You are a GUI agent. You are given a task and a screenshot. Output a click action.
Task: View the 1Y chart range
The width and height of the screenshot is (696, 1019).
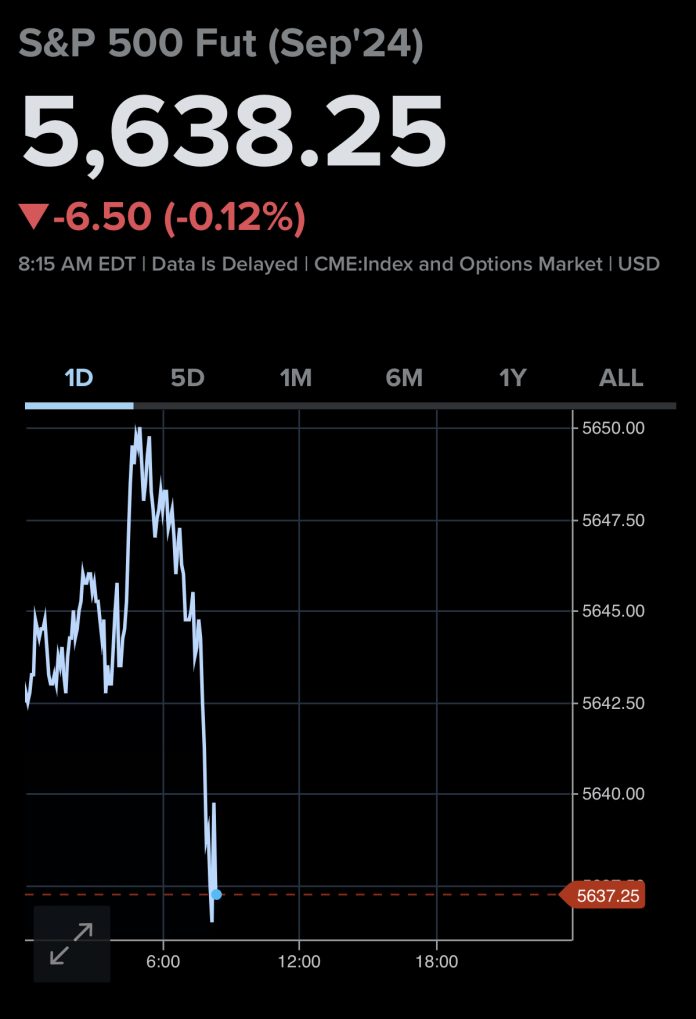tap(512, 378)
